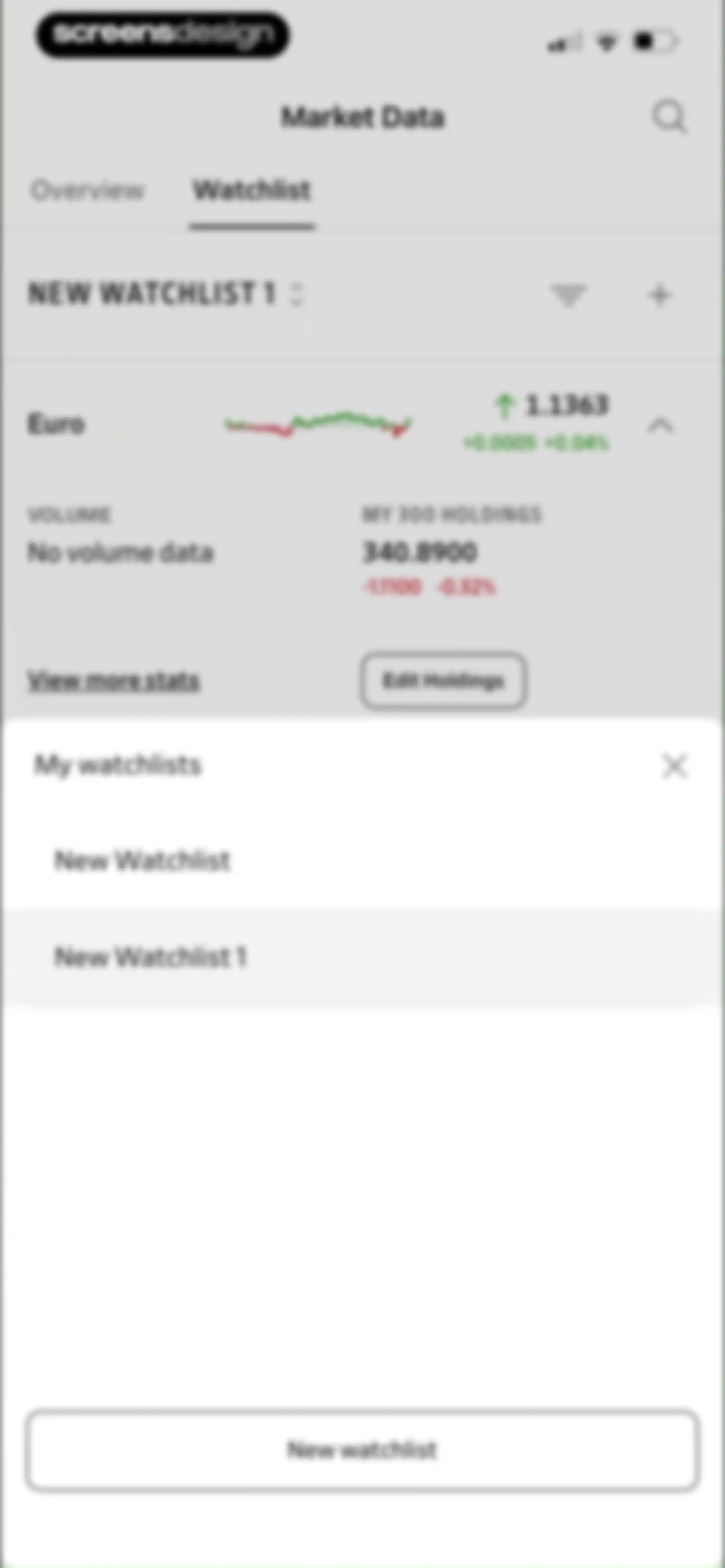Image resolution: width=725 pixels, height=1568 pixels.
Task: Tap the Edit Holdings button
Action: click(x=443, y=681)
